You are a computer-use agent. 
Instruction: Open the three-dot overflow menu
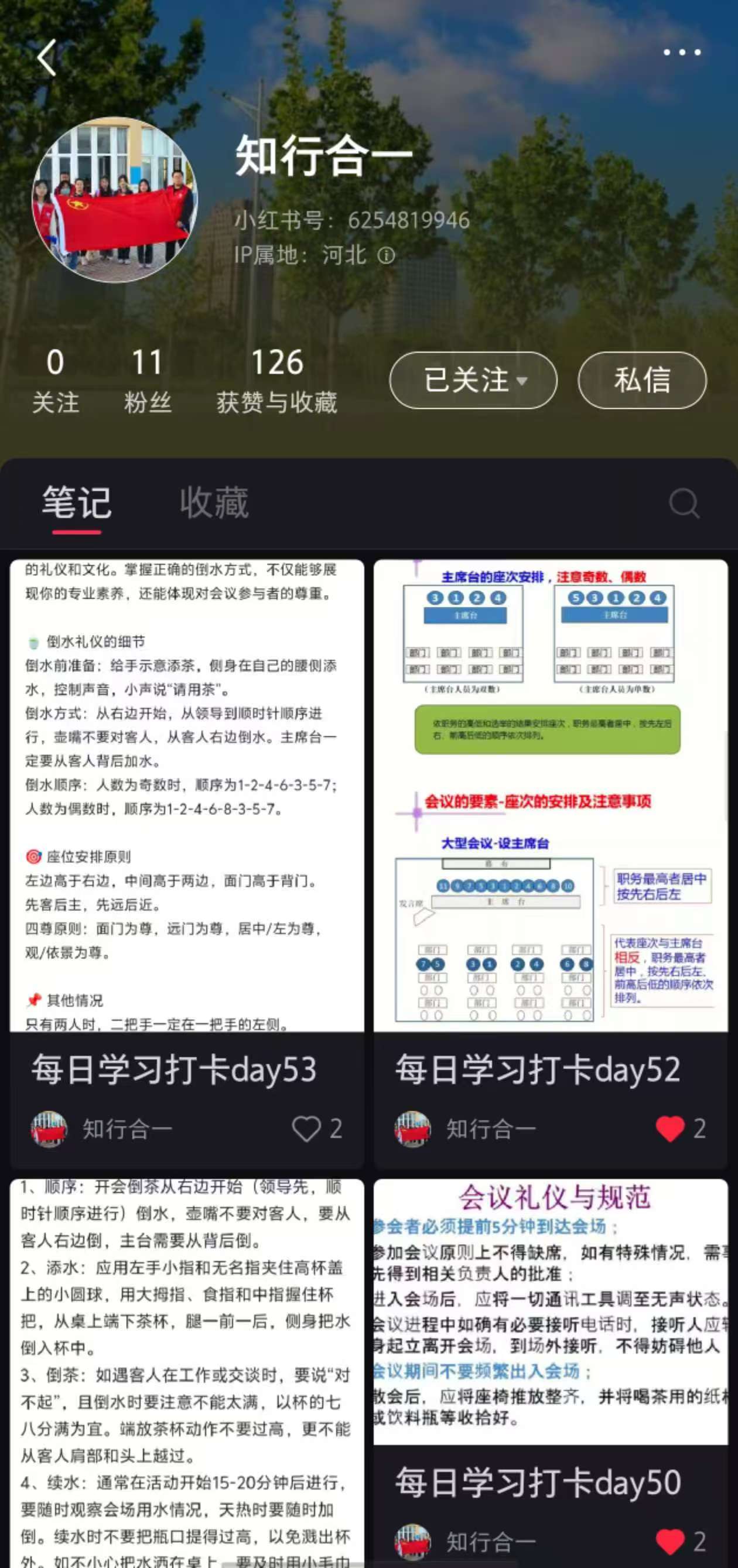[x=681, y=52]
